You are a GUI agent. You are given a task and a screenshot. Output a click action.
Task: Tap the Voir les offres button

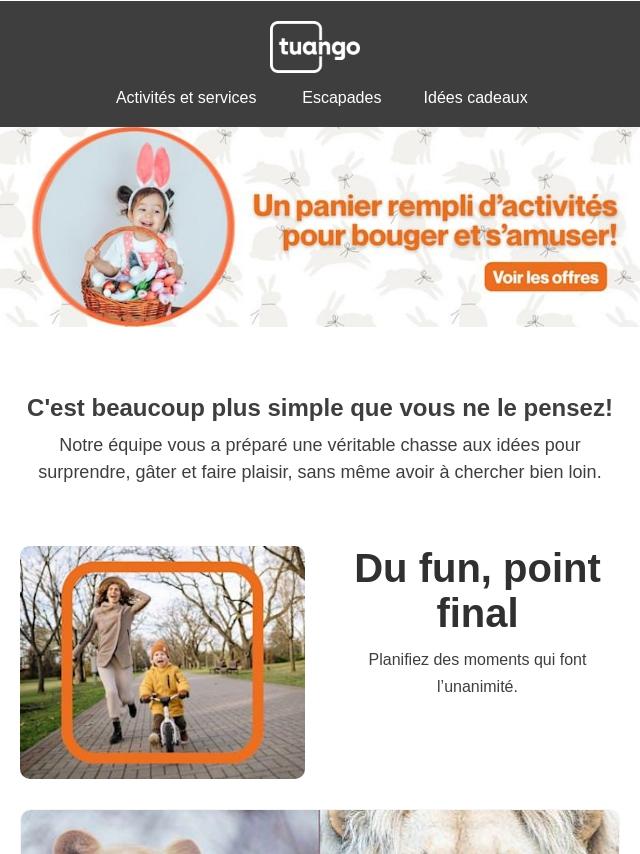(x=545, y=277)
